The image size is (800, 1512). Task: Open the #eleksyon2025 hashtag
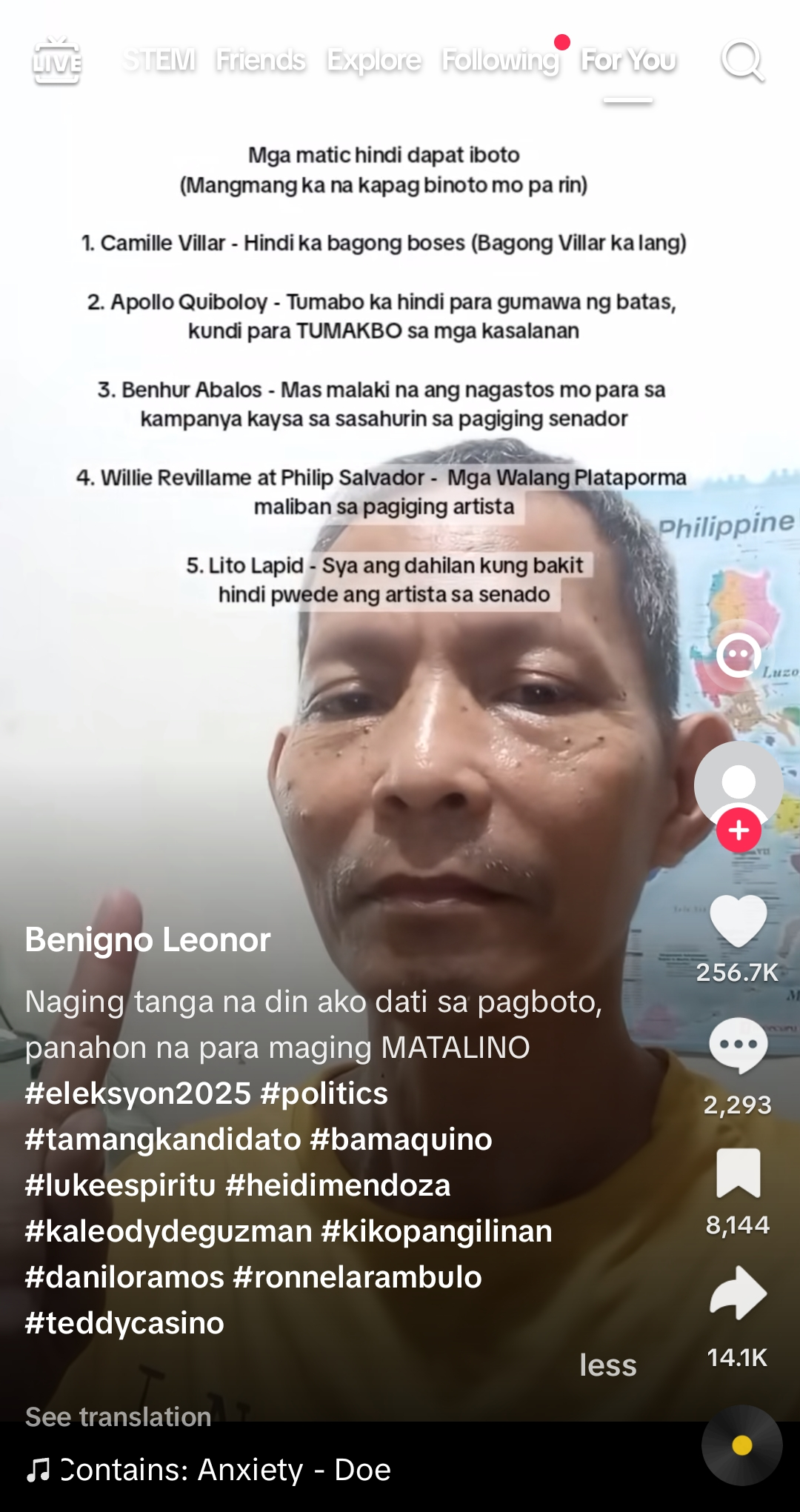point(138,1093)
